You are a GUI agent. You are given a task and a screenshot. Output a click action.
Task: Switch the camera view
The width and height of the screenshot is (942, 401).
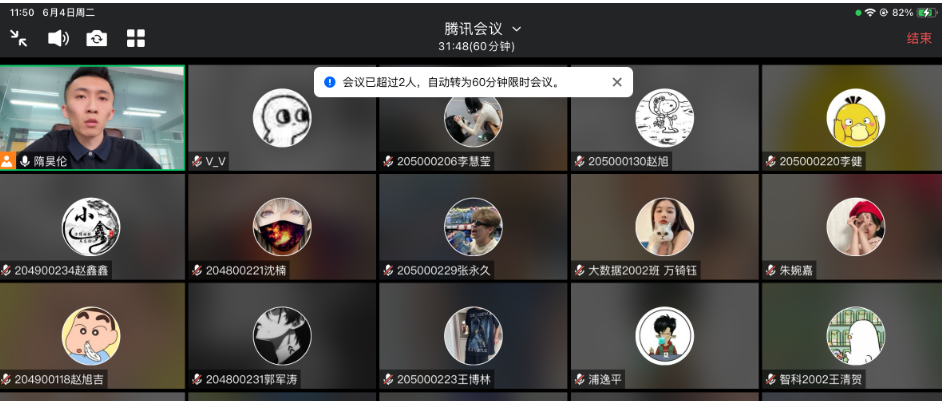[x=97, y=38]
